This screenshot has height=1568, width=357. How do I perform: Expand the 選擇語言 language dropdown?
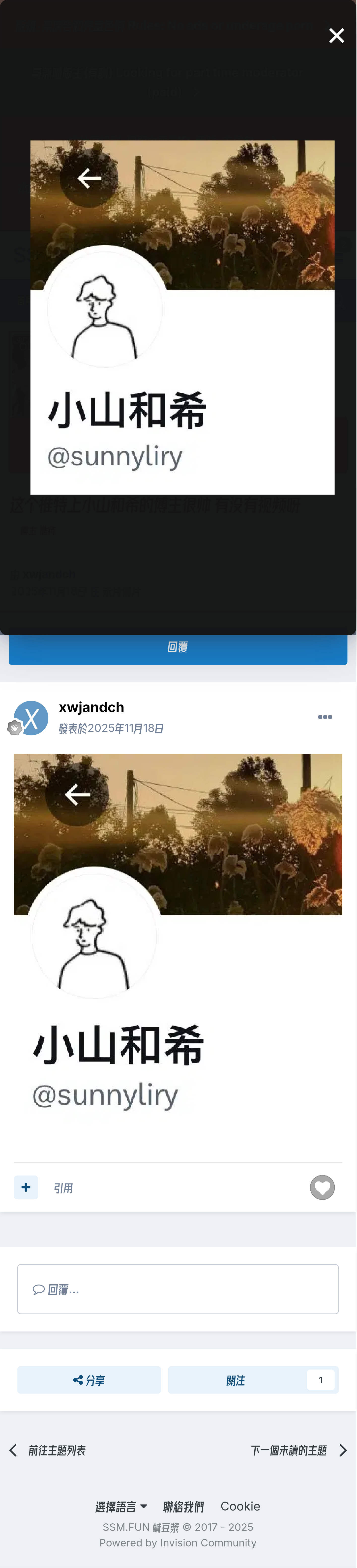(121, 1507)
